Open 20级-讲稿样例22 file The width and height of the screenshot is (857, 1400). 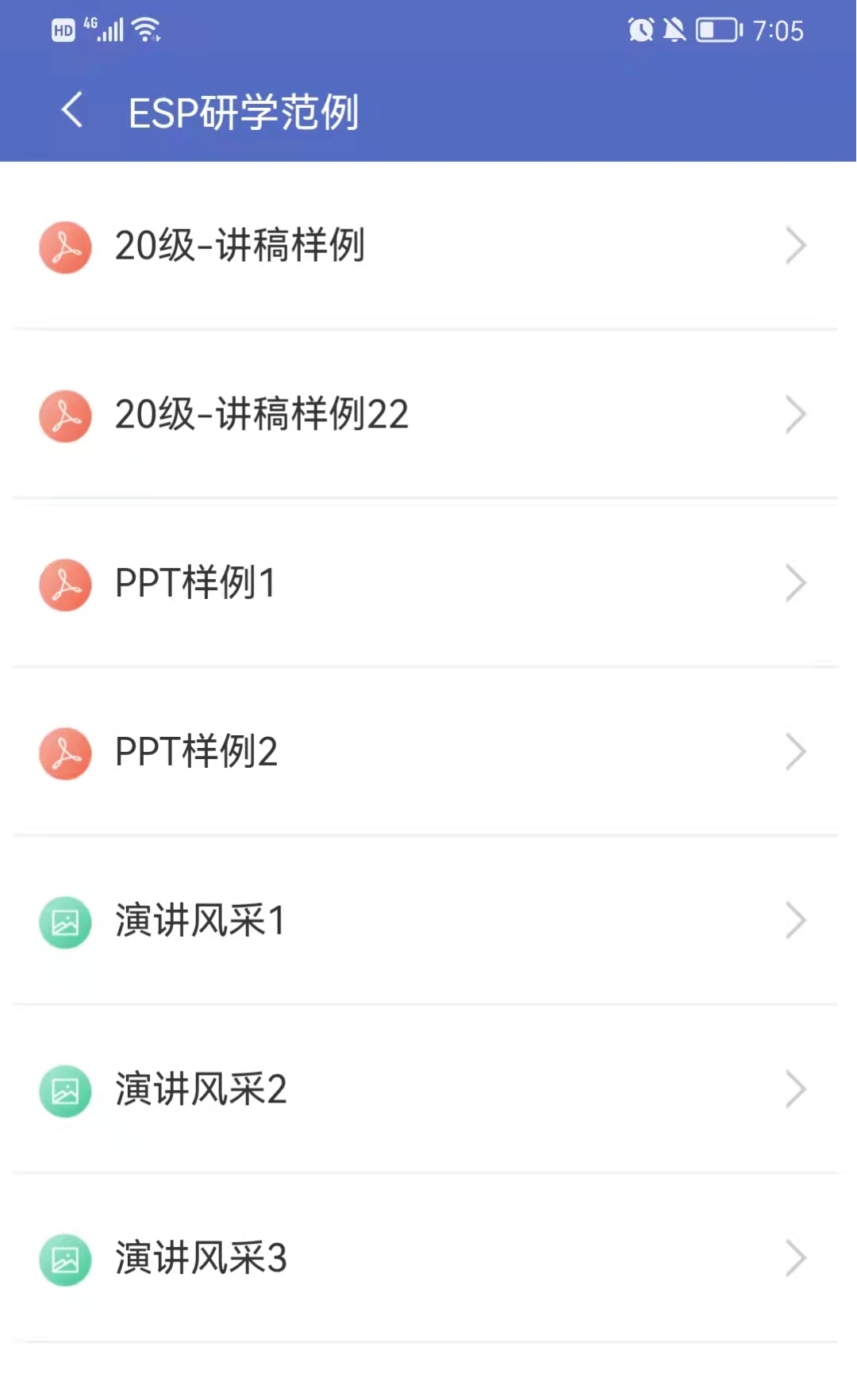coord(428,414)
